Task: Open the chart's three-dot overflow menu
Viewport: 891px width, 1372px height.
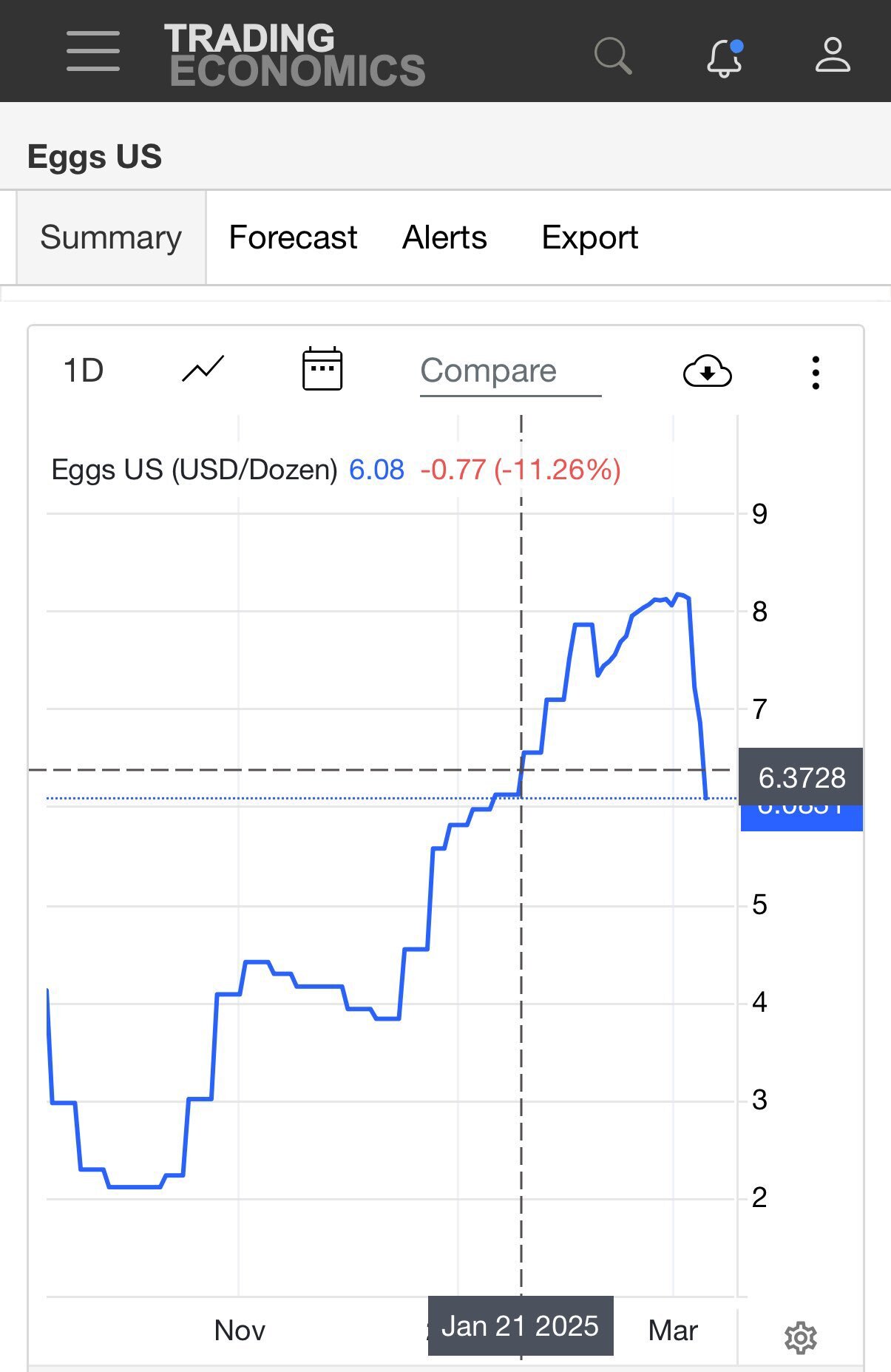Action: 816,372
